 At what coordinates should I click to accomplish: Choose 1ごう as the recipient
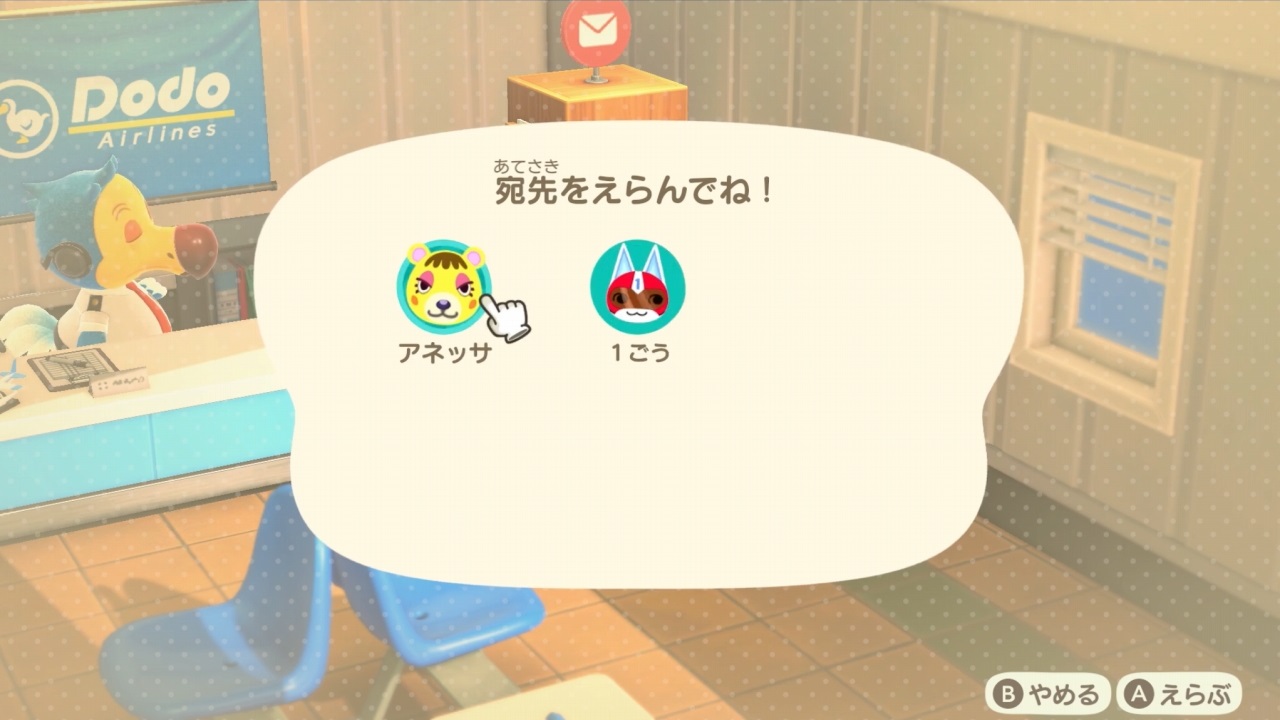coord(637,287)
